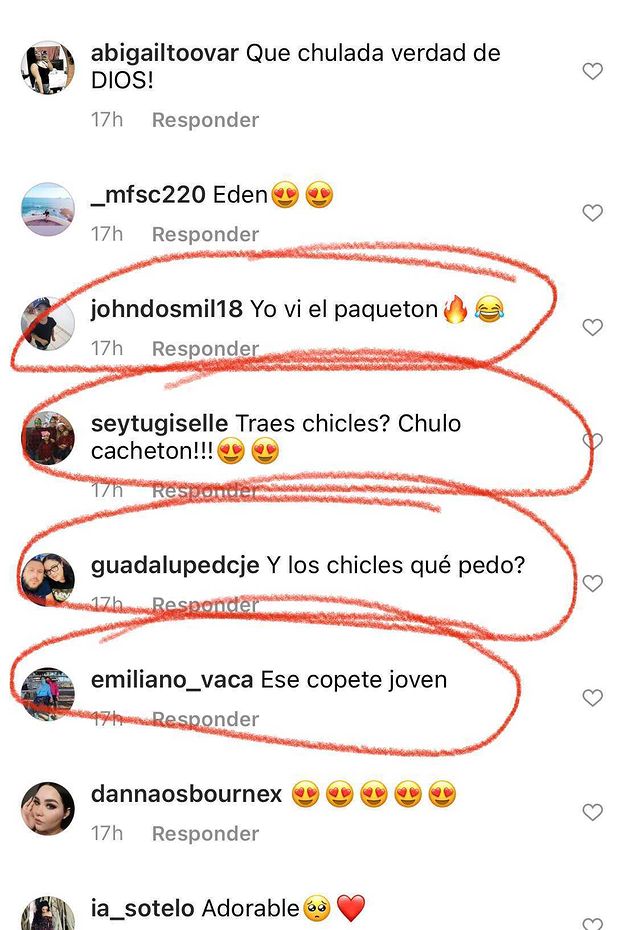Image resolution: width=640 pixels, height=930 pixels.
Task: Reply to emiliano_vaca's comment
Action: [x=205, y=719]
